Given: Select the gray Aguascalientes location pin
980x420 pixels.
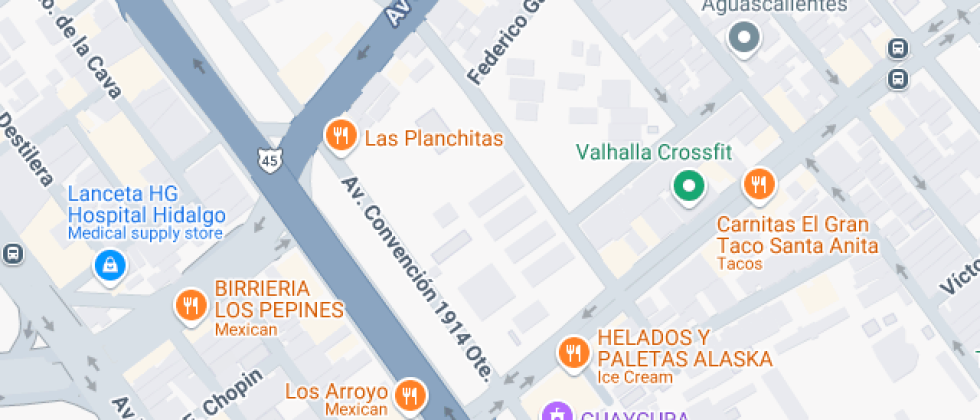Looking at the screenshot, I should (743, 39).
